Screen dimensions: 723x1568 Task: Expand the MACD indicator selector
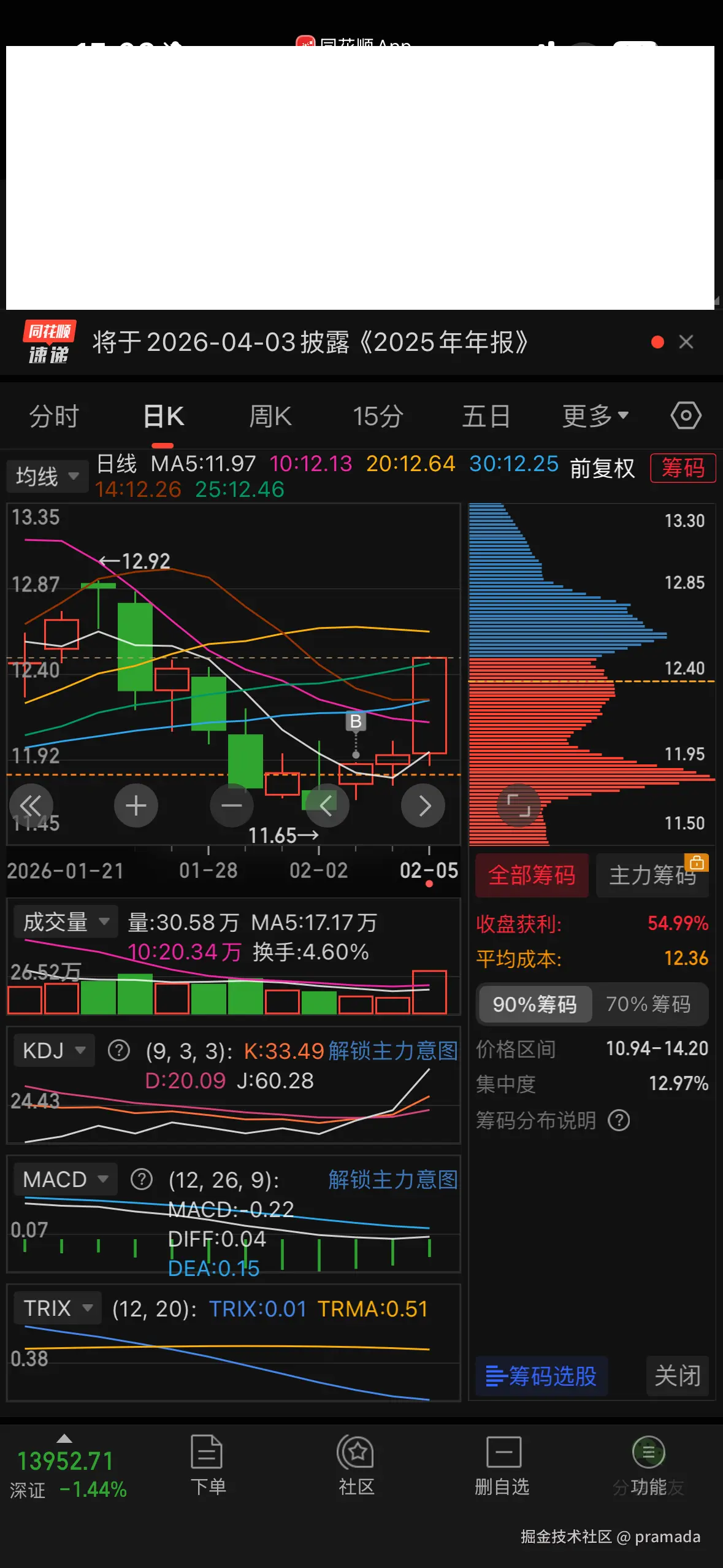tap(64, 1178)
